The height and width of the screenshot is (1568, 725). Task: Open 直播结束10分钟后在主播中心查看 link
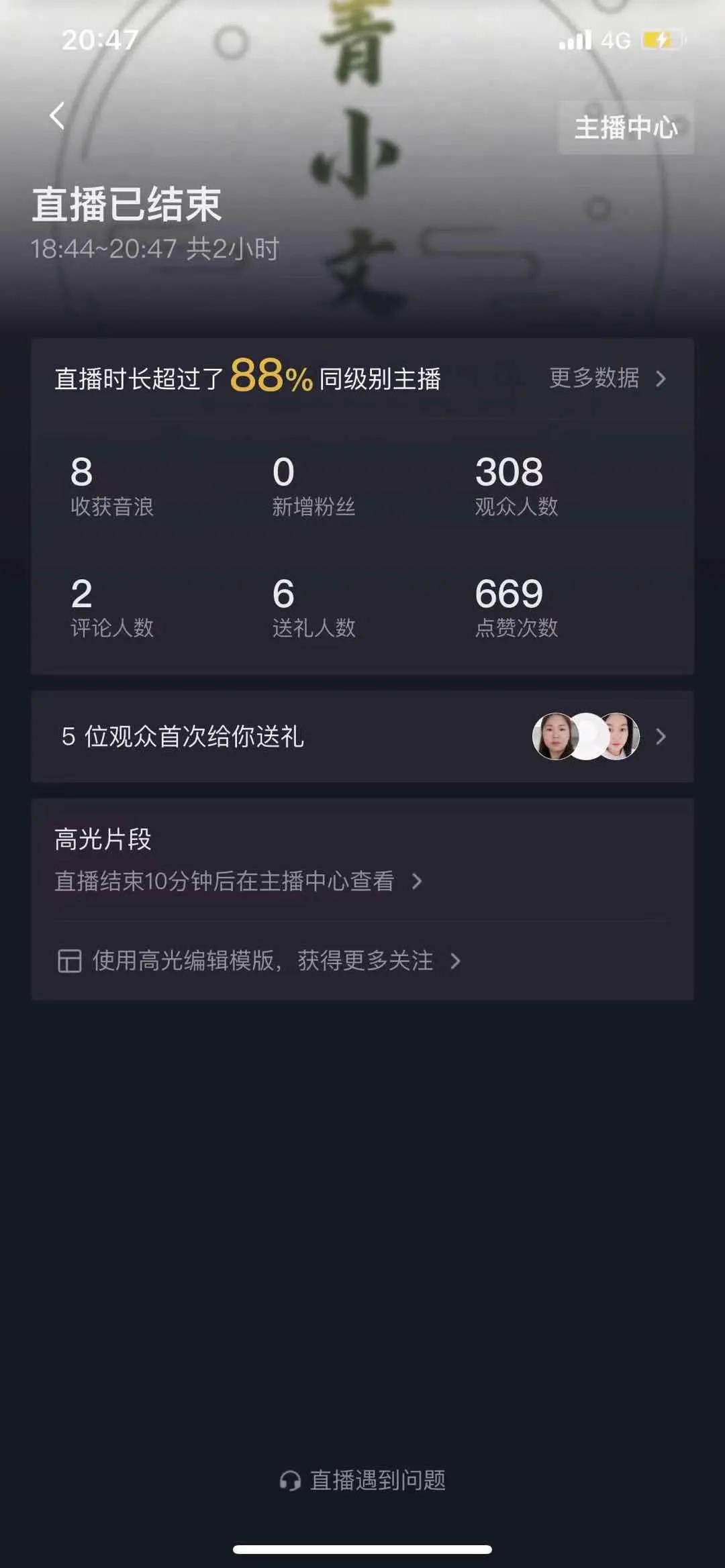238,881
